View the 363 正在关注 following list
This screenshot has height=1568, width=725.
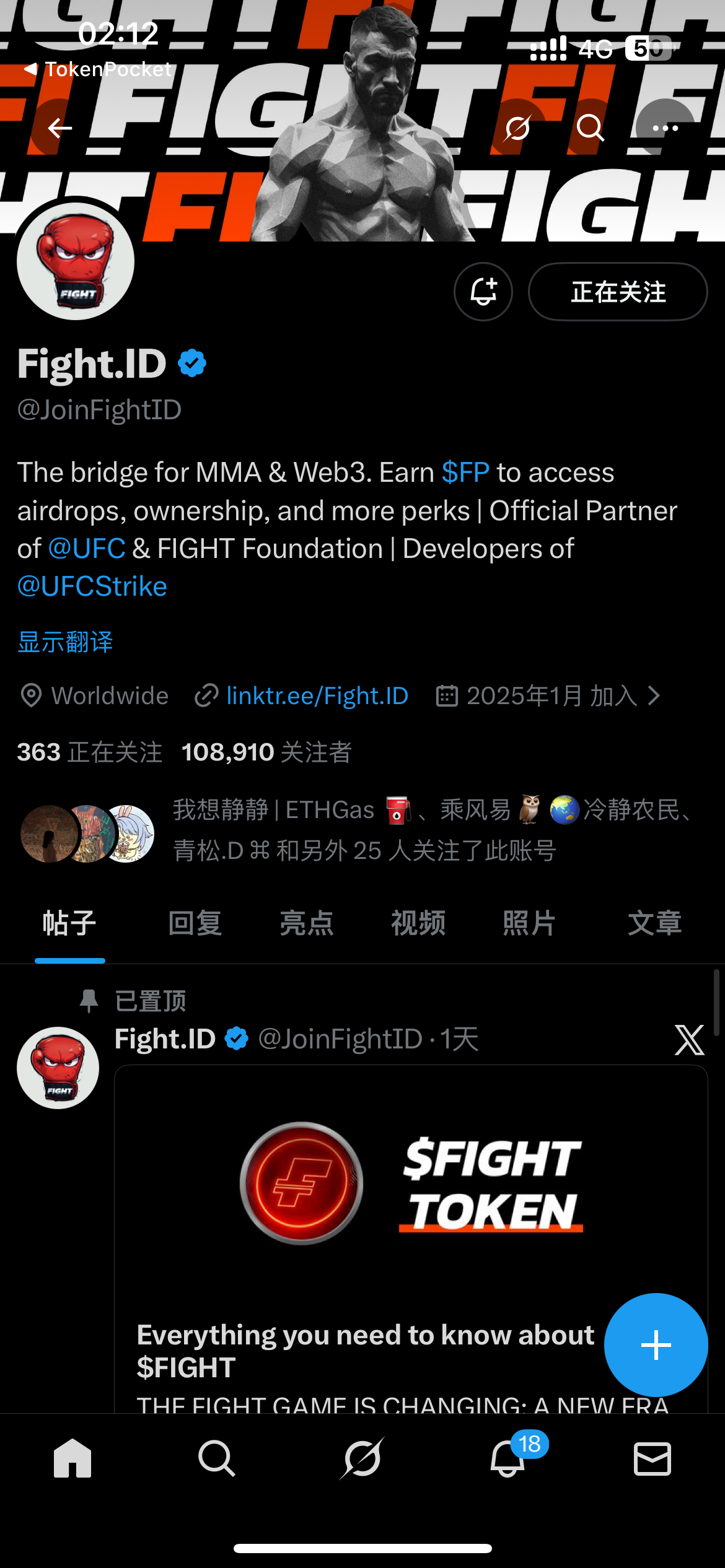click(89, 752)
